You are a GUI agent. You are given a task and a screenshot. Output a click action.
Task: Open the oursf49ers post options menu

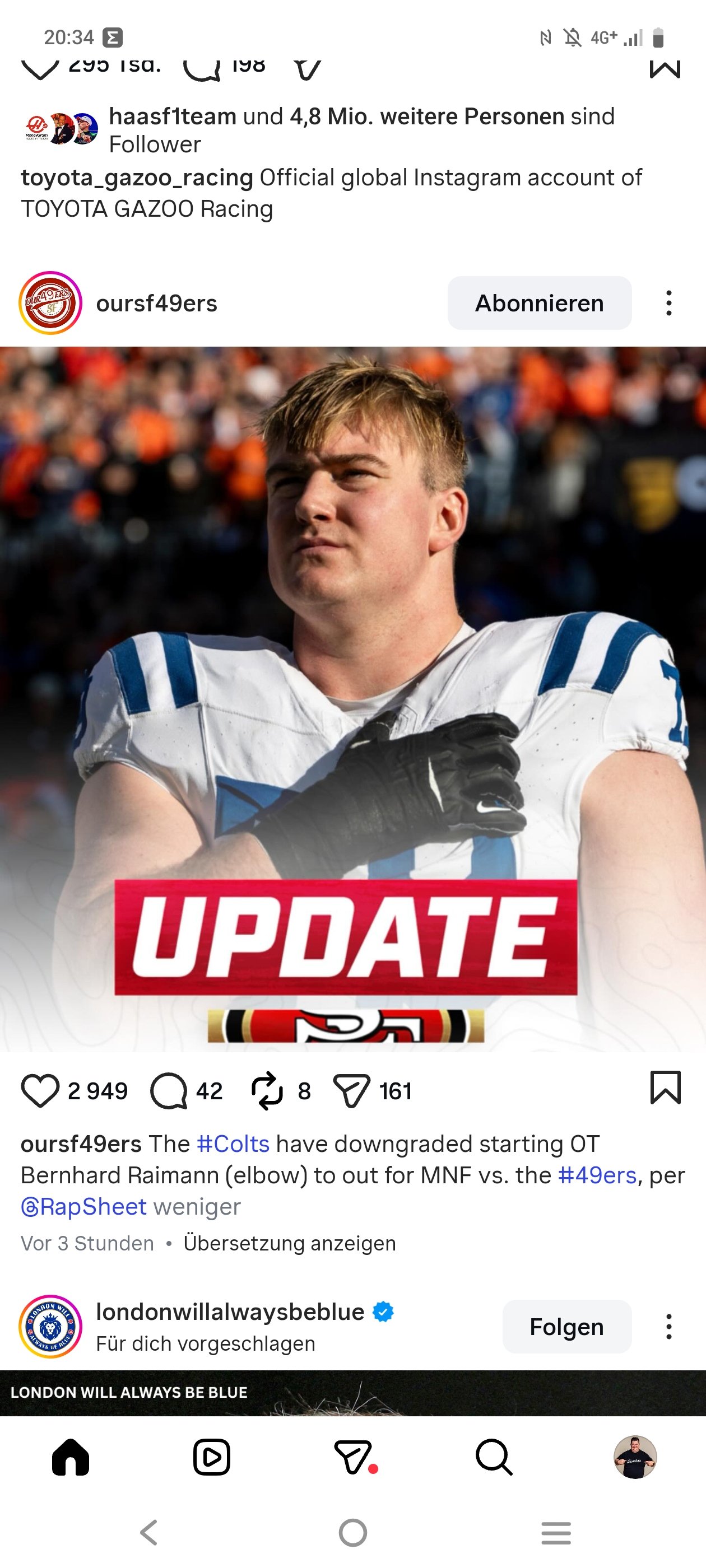pyautogui.click(x=669, y=303)
